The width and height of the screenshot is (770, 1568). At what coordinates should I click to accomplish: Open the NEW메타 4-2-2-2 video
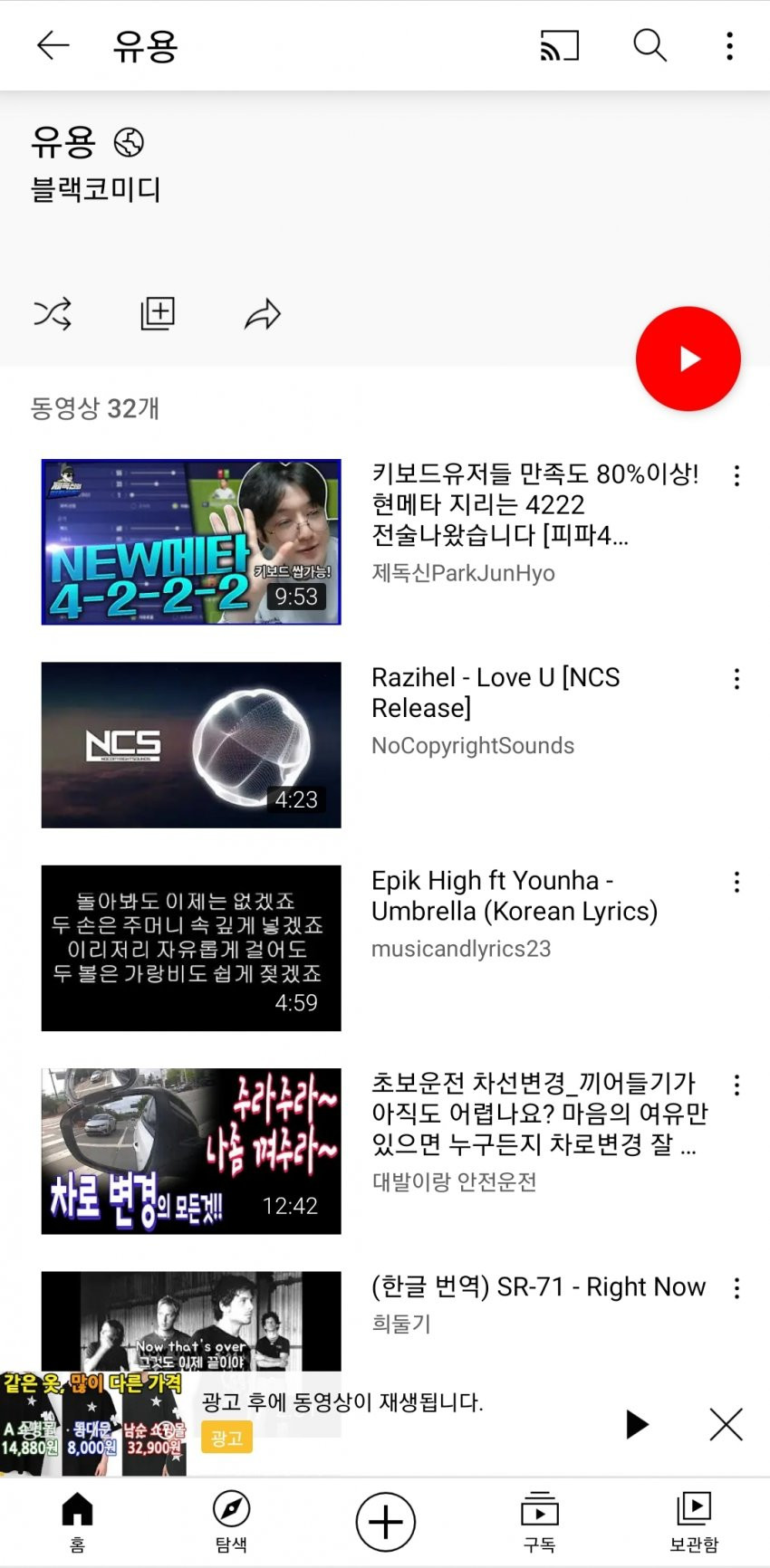click(x=191, y=541)
